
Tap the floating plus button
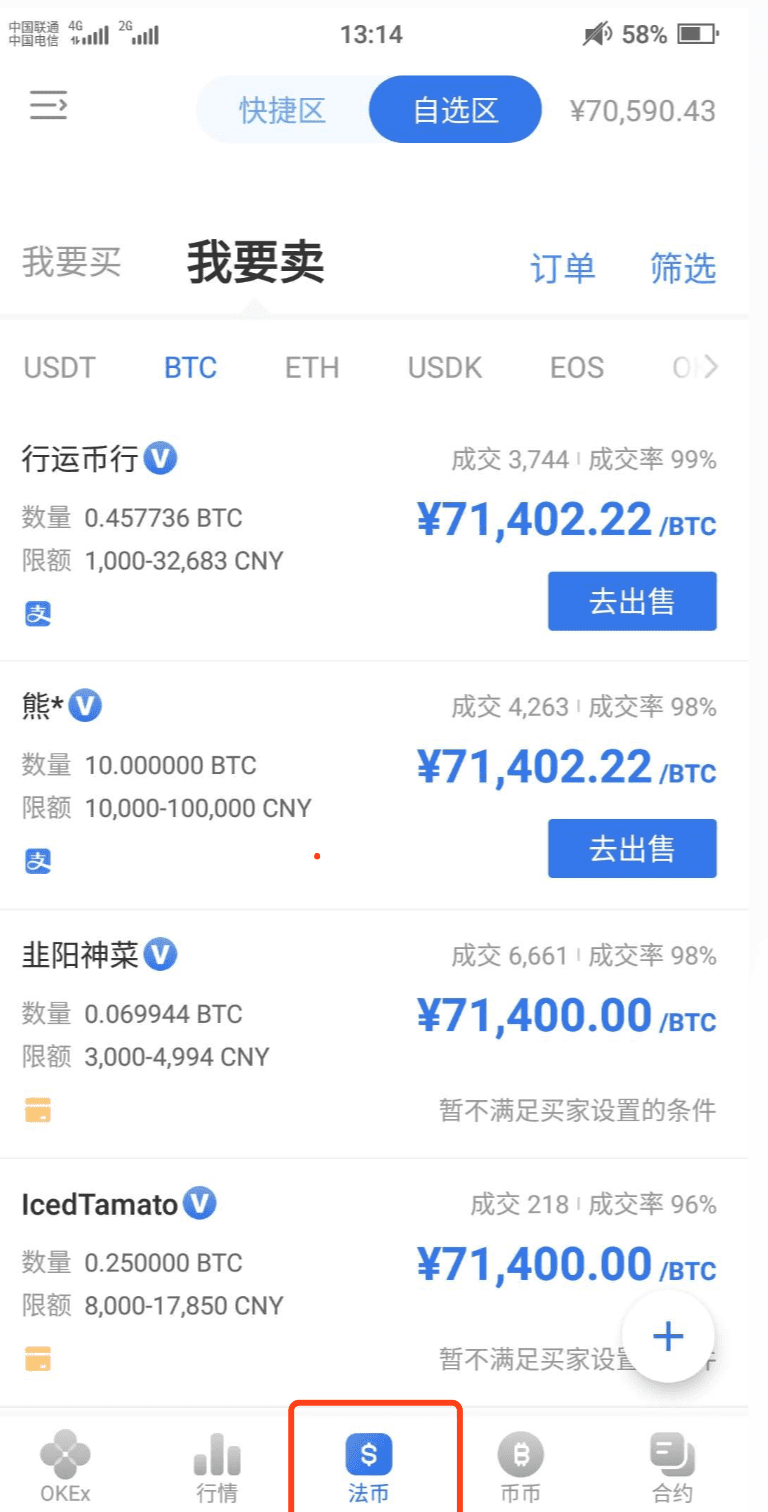point(668,1336)
